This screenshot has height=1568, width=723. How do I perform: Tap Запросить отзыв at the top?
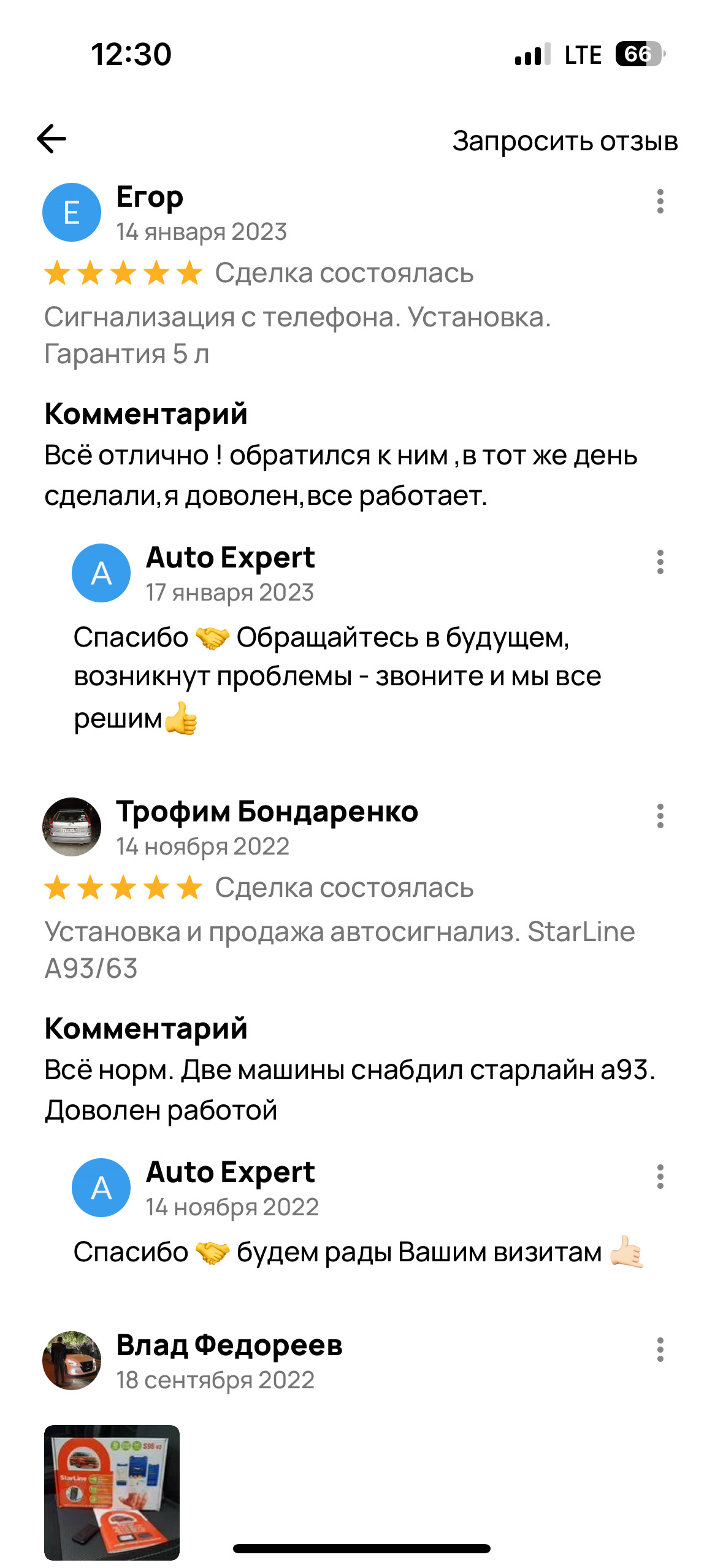tap(565, 141)
